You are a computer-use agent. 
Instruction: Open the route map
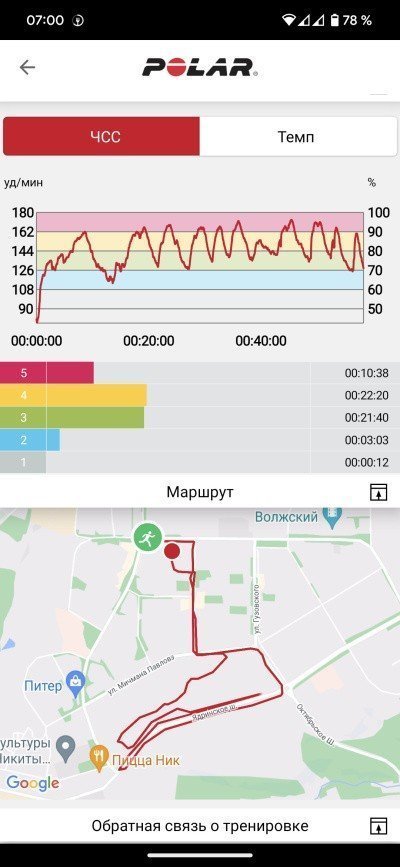click(200, 653)
